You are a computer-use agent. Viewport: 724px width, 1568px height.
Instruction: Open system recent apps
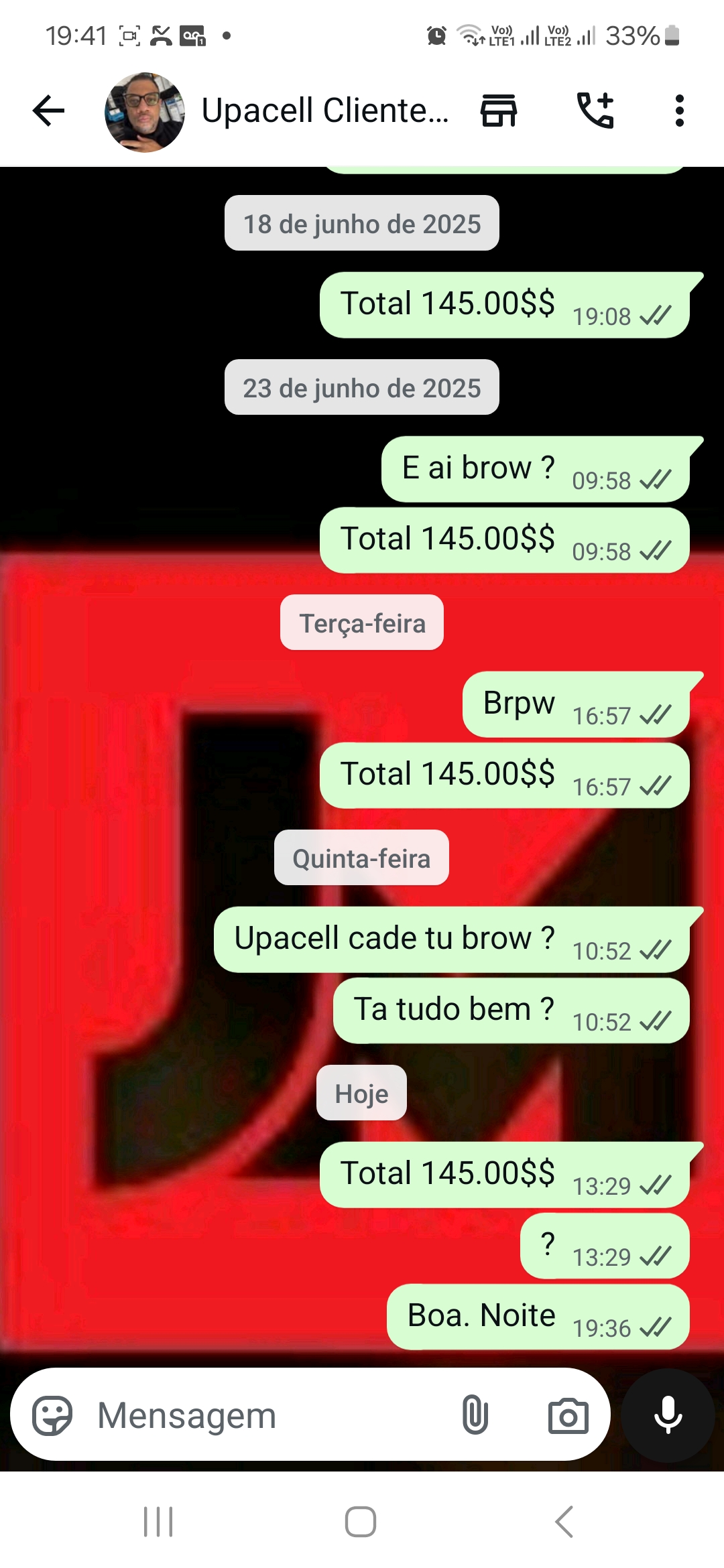click(159, 1521)
